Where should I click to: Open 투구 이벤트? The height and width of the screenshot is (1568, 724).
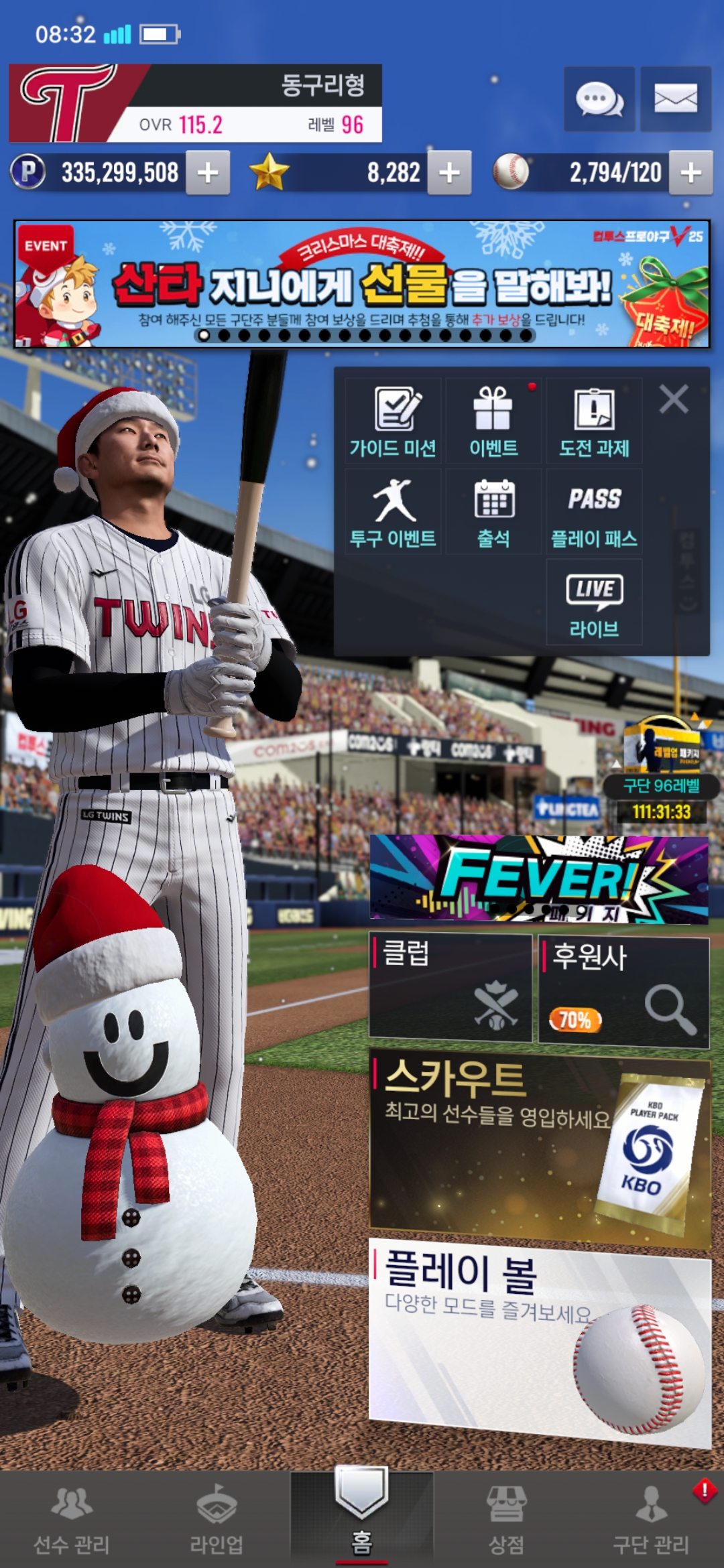(393, 512)
